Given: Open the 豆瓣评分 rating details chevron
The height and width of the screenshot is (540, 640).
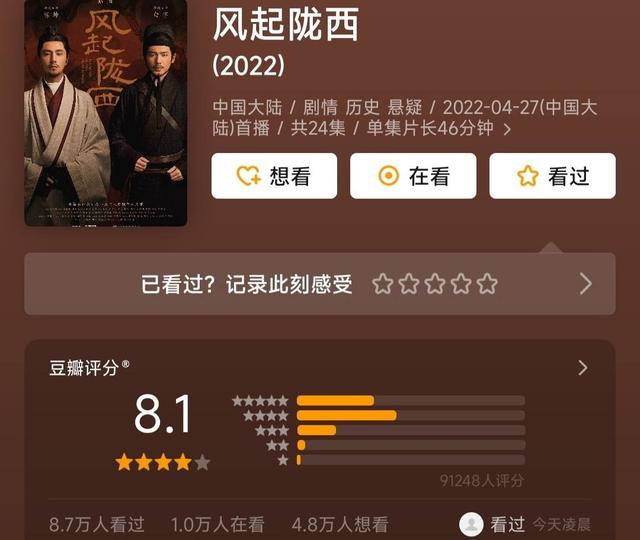Looking at the screenshot, I should (x=583, y=368).
